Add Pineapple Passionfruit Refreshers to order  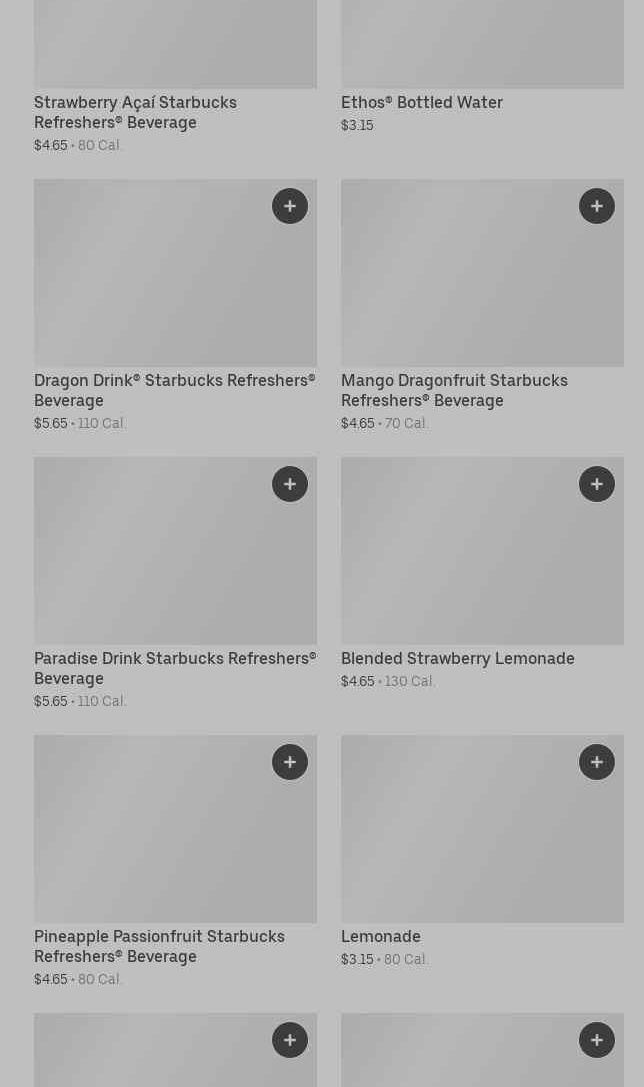290,762
